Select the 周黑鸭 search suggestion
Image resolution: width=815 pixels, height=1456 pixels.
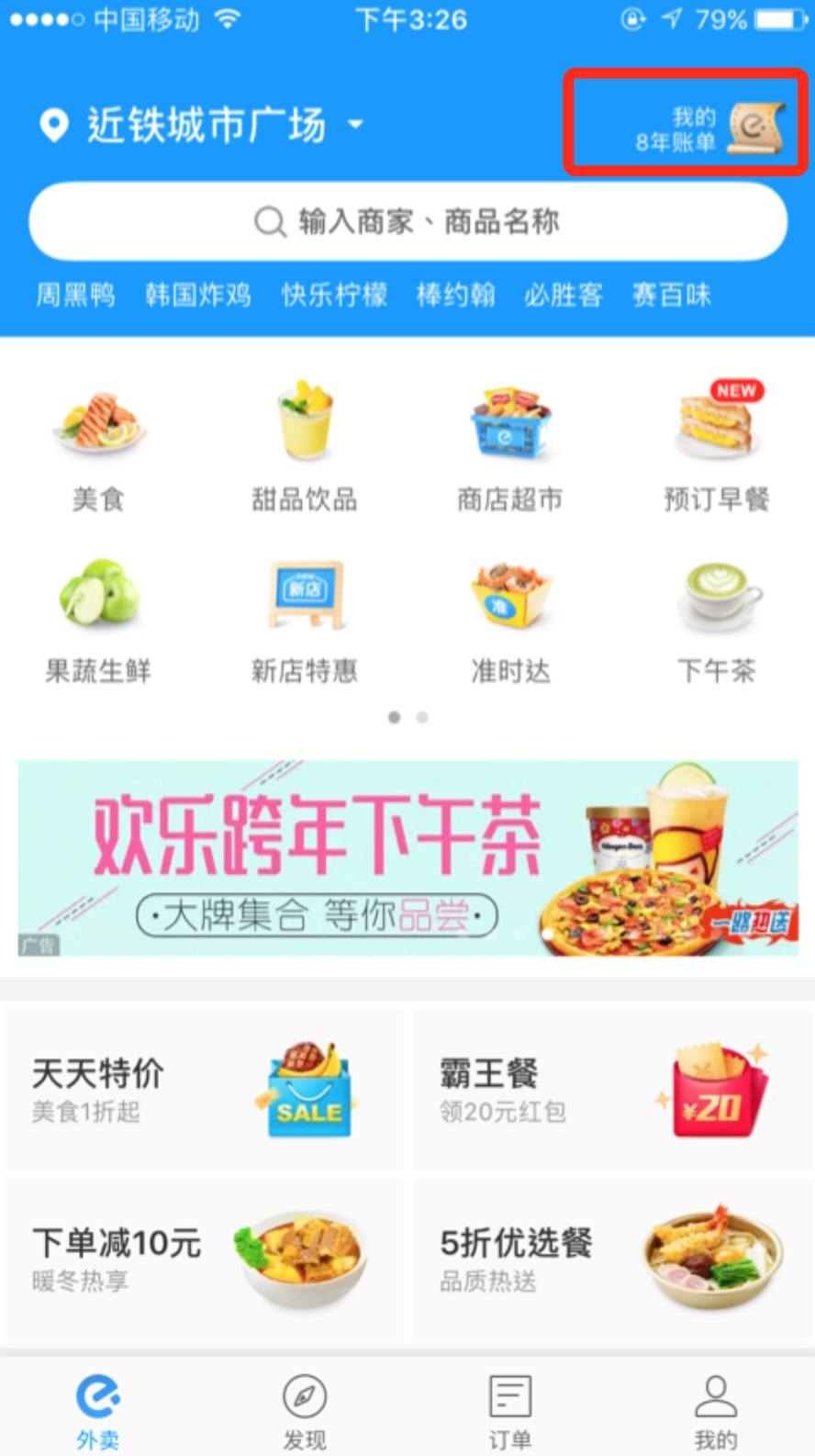(x=75, y=295)
